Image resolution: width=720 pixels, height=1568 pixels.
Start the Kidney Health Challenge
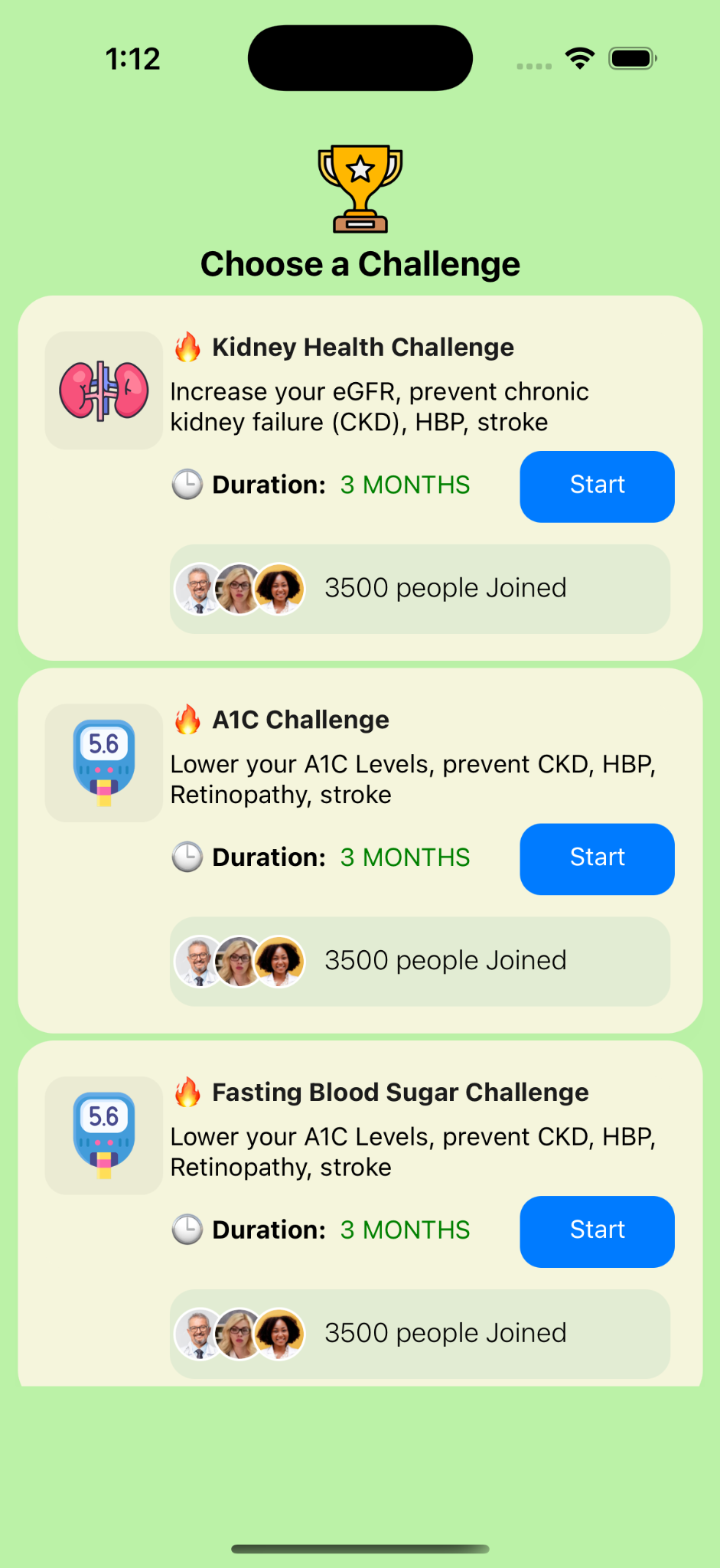tap(596, 486)
